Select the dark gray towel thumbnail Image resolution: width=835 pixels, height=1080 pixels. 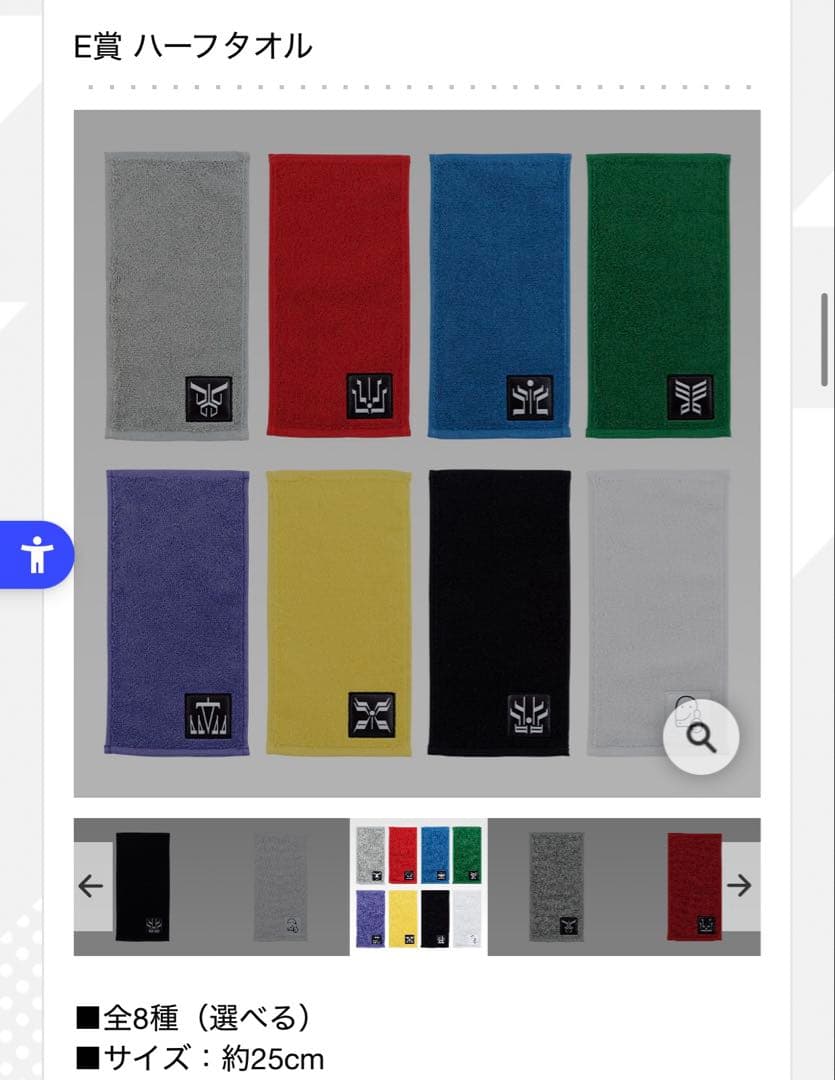pos(556,886)
